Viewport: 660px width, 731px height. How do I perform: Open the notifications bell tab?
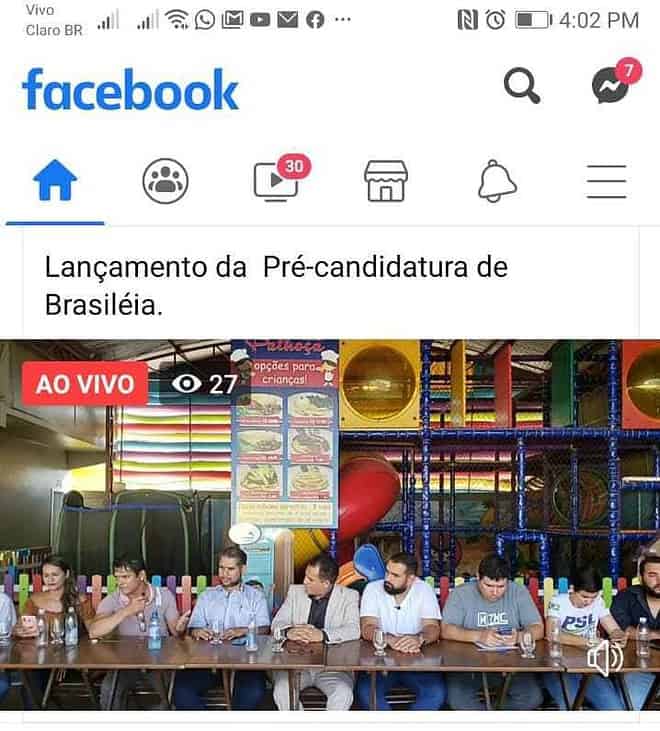[x=497, y=182]
